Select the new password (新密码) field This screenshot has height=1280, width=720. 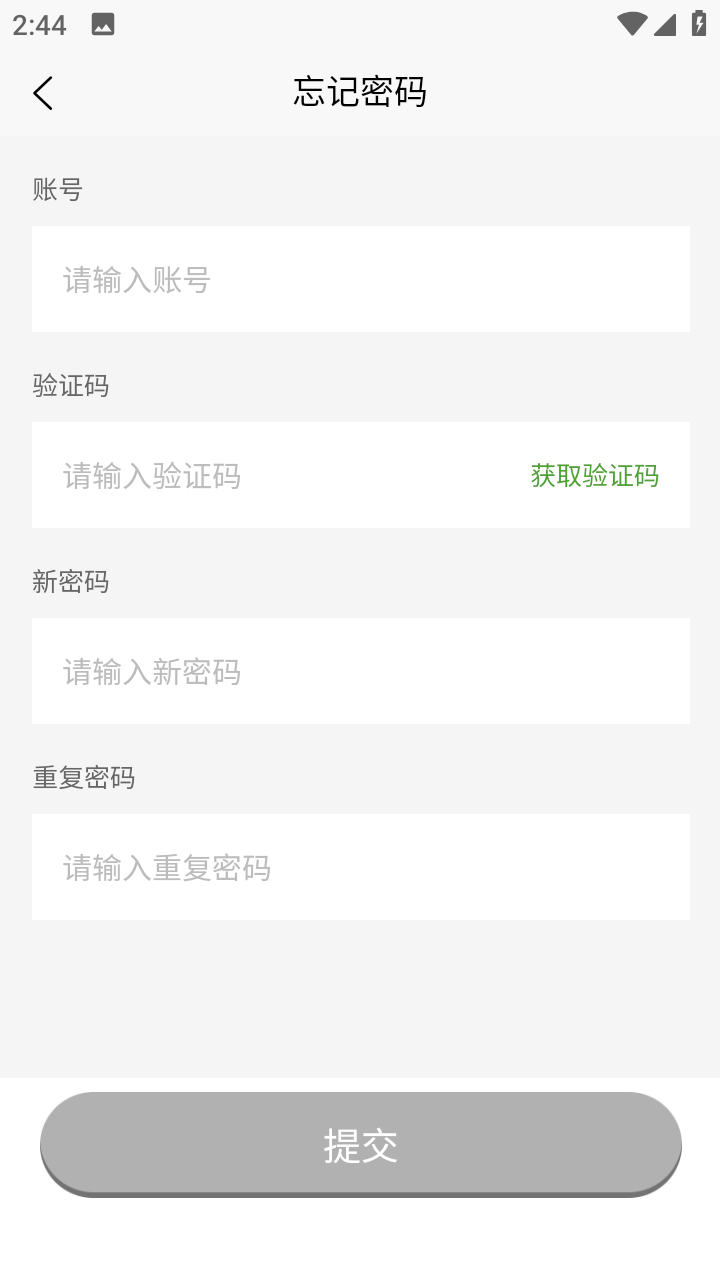point(361,671)
